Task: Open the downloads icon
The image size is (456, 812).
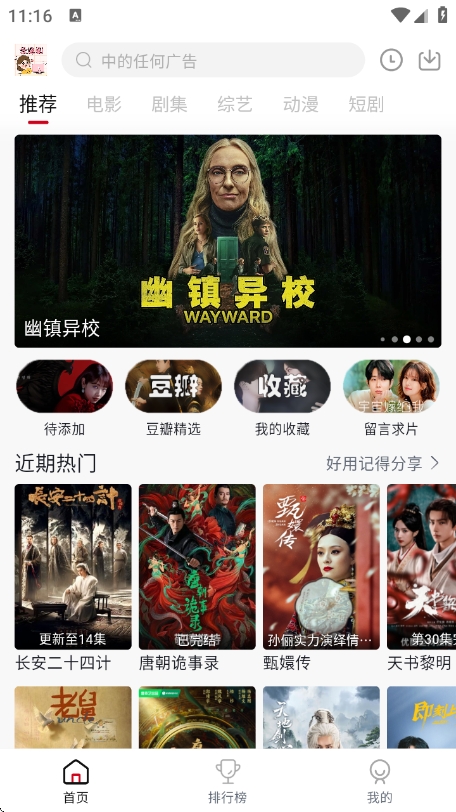Action: tap(430, 60)
